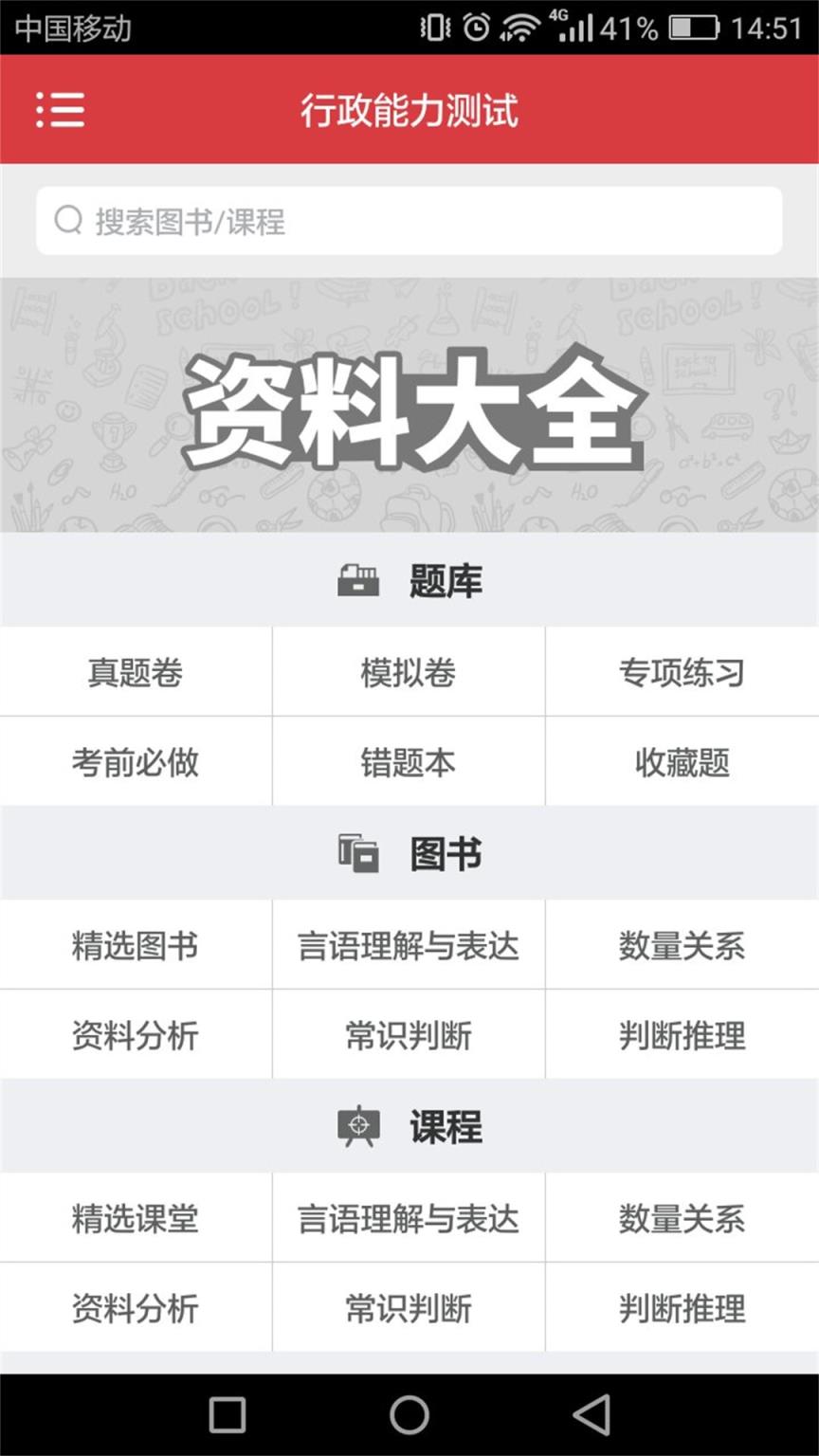Tap the Home circle navigation button

tap(408, 1415)
